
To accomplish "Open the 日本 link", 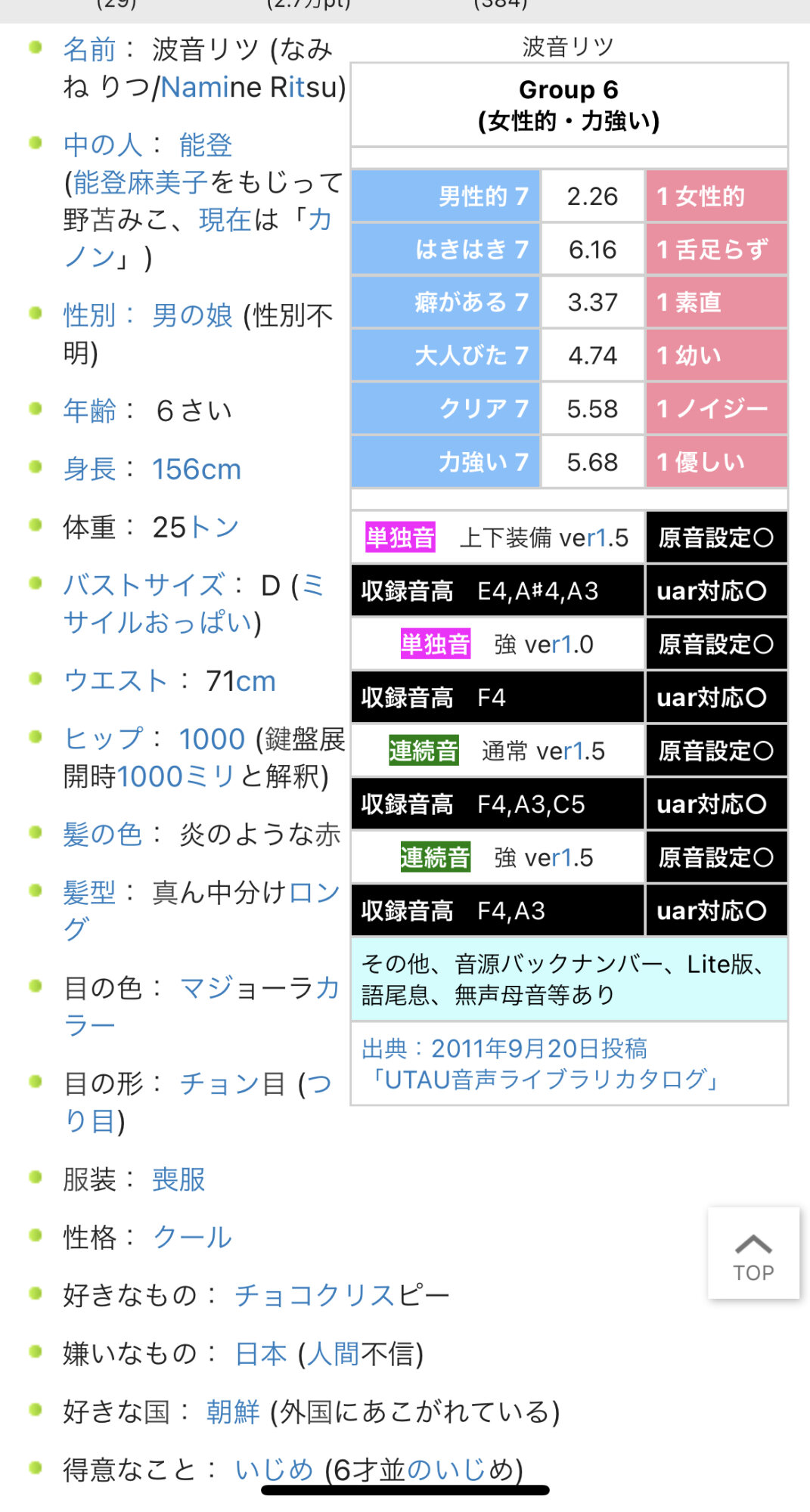I will tap(260, 1353).
